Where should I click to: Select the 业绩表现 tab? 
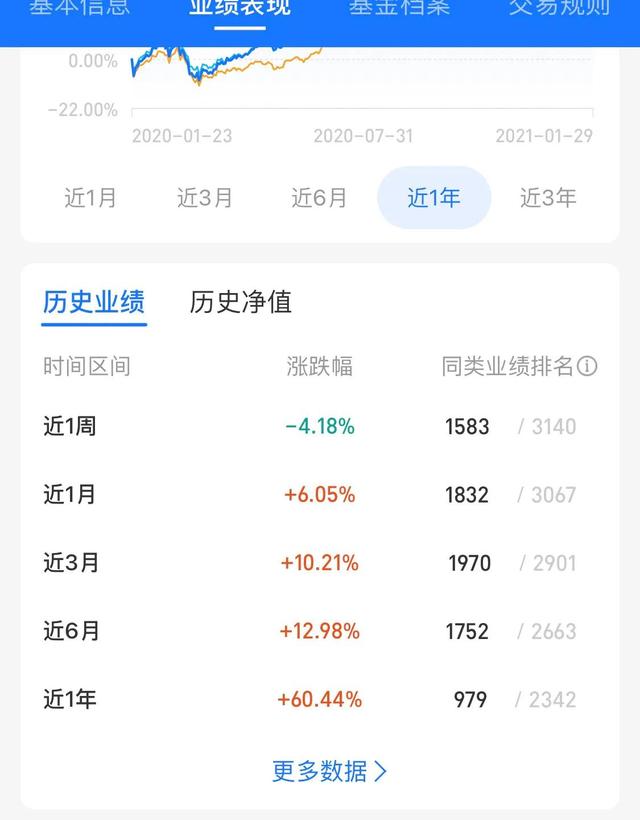pyautogui.click(x=240, y=10)
